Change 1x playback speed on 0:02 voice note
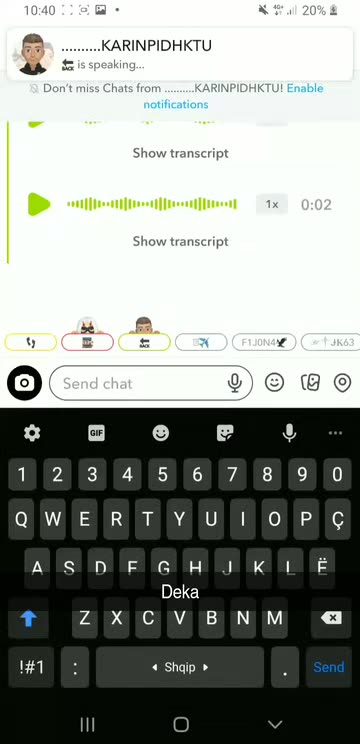Viewport: 360px width, 744px height. click(272, 205)
